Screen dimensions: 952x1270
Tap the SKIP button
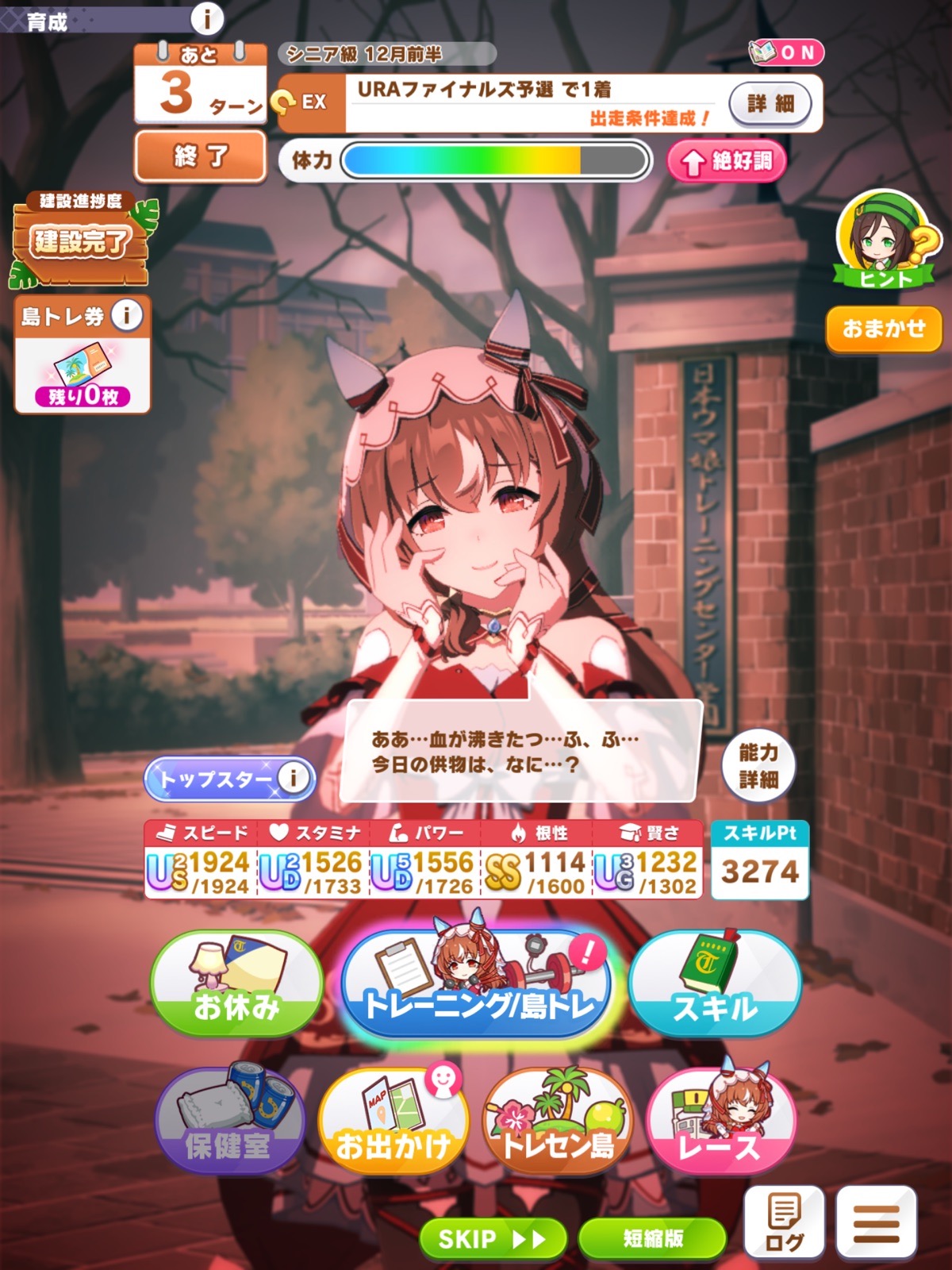492,1238
